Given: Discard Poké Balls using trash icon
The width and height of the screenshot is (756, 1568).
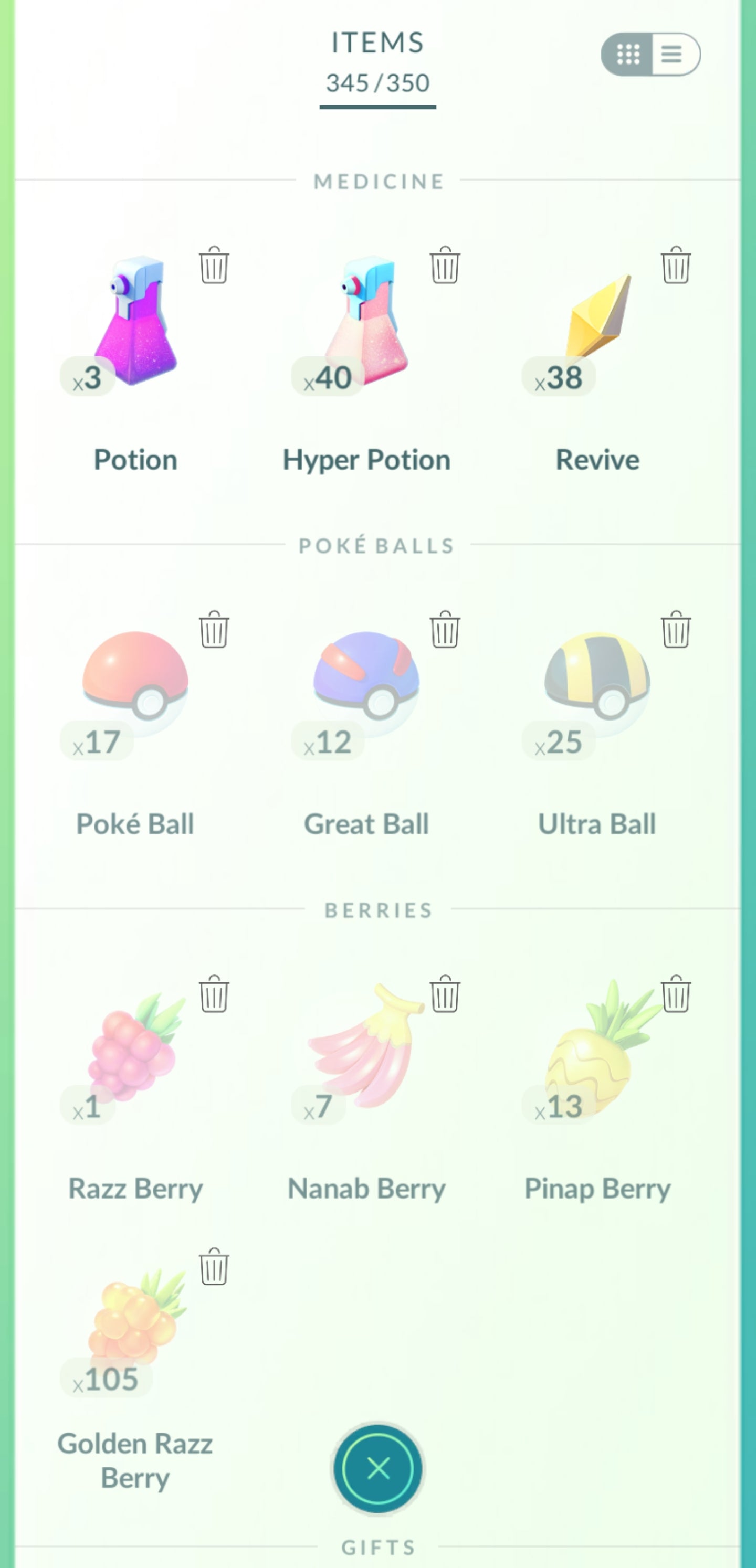Looking at the screenshot, I should point(214,629).
